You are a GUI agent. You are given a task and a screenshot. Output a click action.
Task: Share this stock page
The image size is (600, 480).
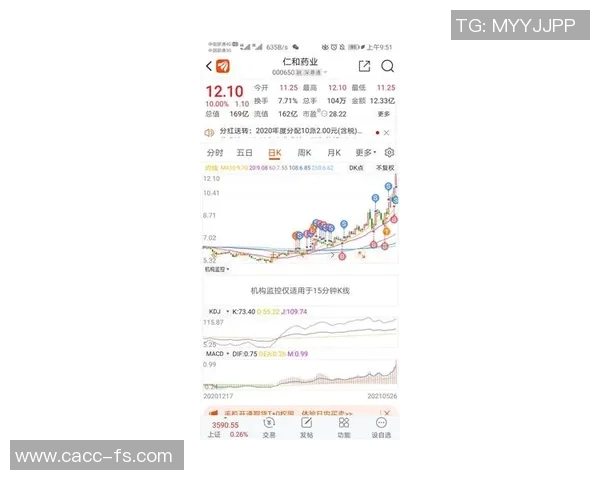point(364,66)
